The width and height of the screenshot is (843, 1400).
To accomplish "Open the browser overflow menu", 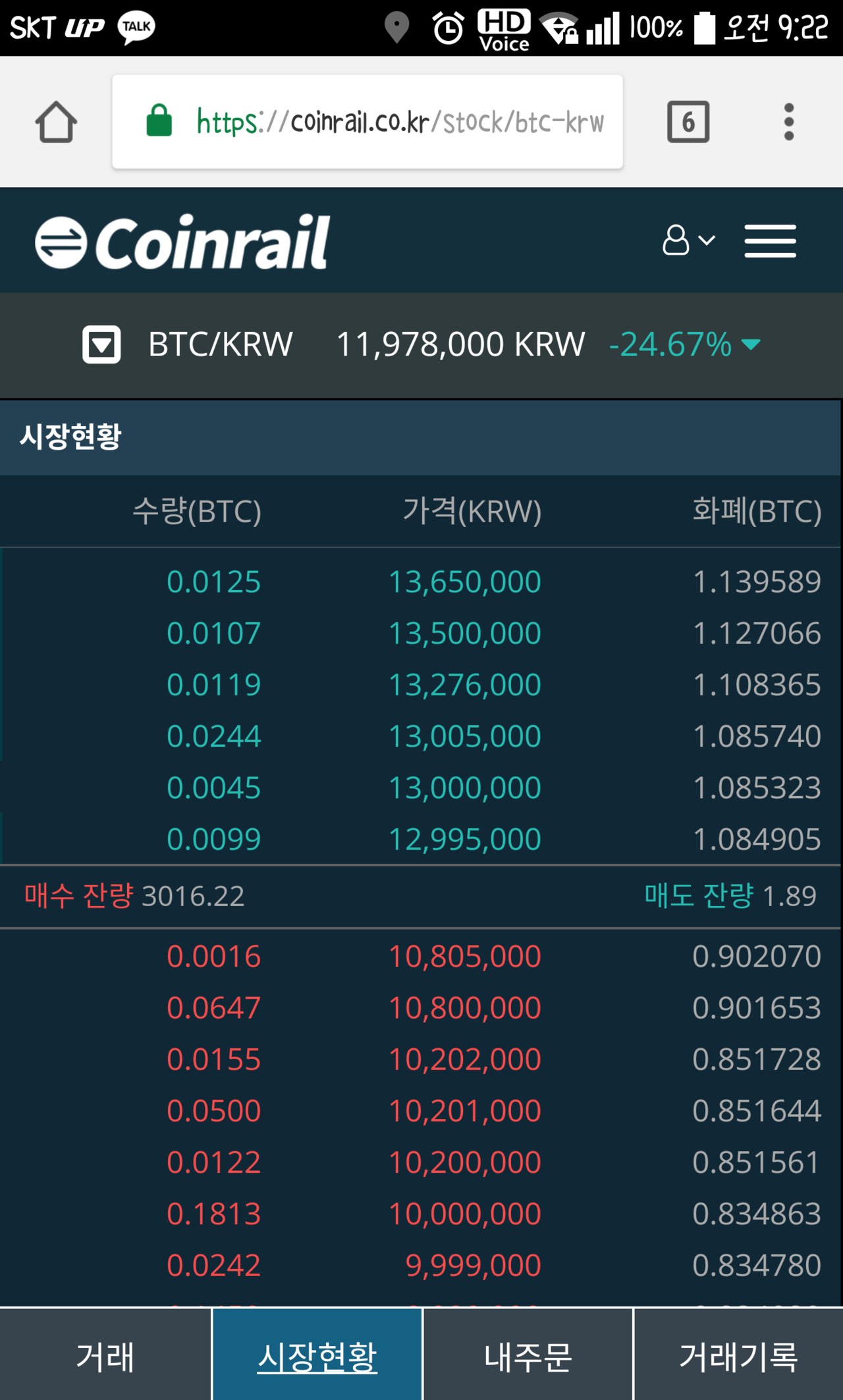I will pyautogui.click(x=788, y=122).
